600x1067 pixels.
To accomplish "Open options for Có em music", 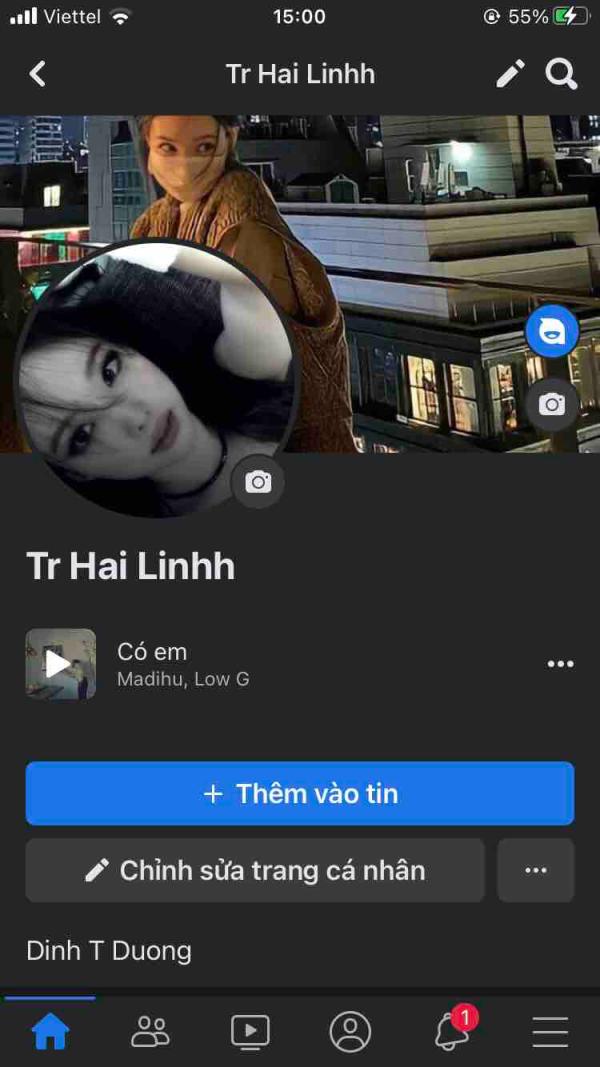I will [x=560, y=664].
